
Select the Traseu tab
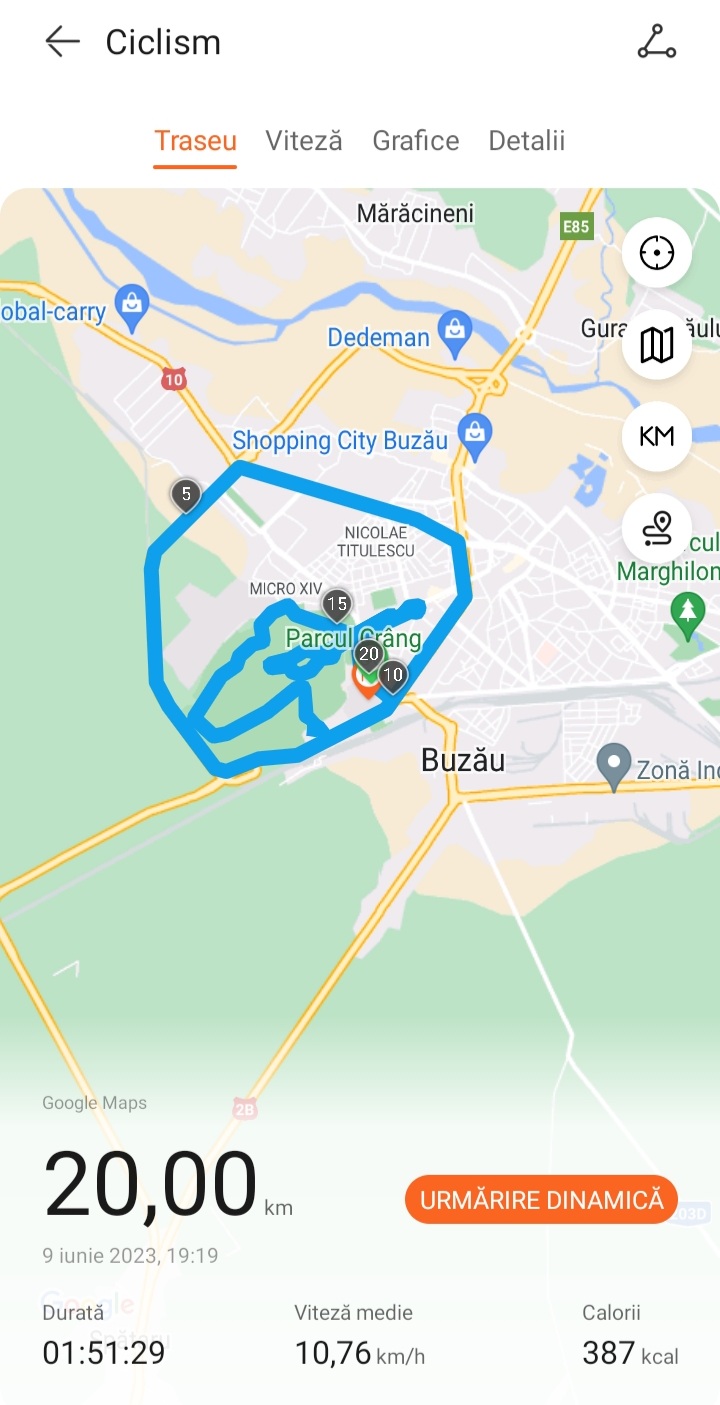pyautogui.click(x=195, y=141)
